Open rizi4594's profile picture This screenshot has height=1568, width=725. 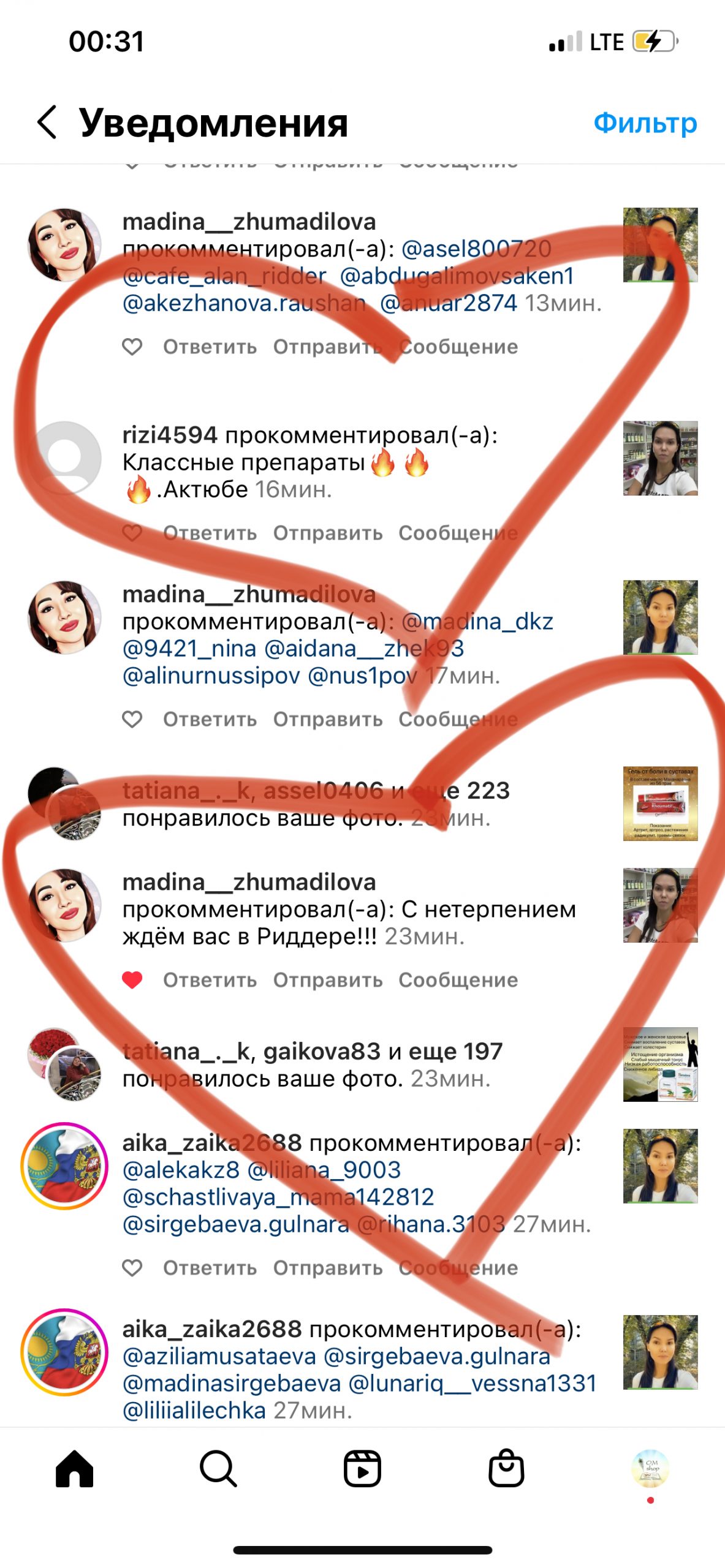pyautogui.click(x=65, y=458)
